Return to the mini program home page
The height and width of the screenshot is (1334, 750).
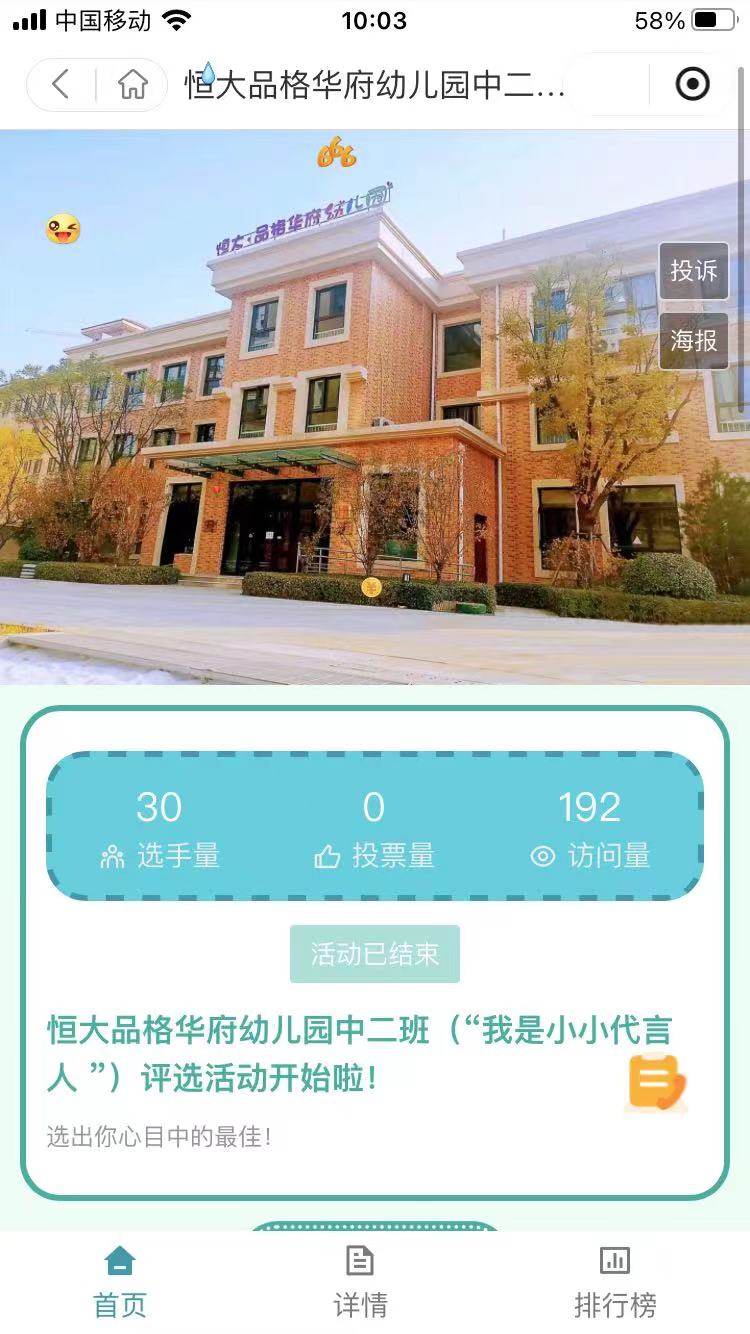132,85
